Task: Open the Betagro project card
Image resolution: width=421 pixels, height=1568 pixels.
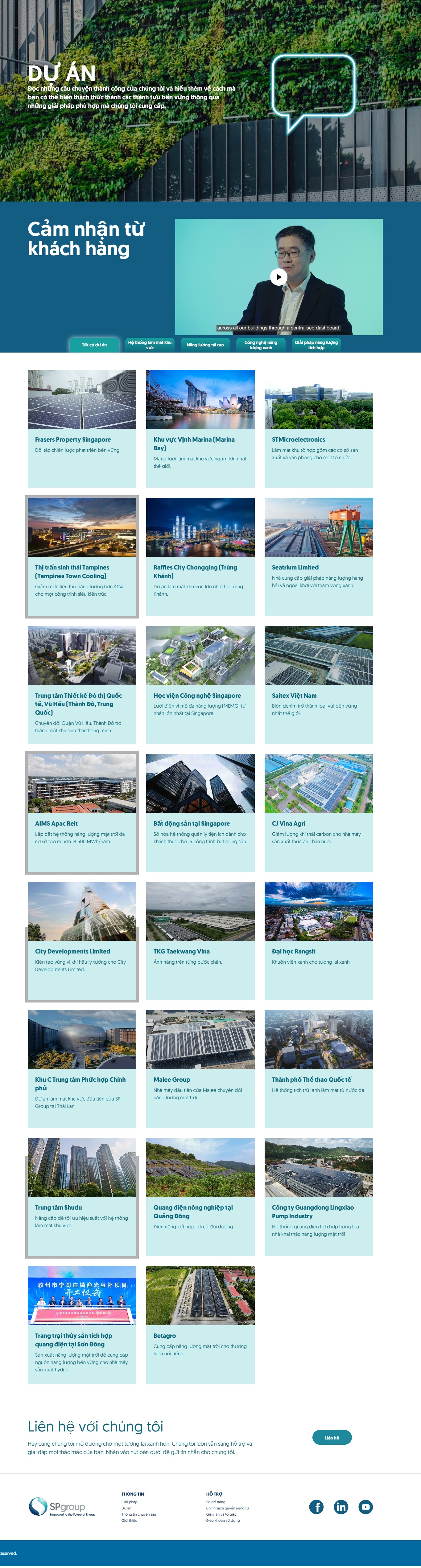Action: coord(200,1324)
